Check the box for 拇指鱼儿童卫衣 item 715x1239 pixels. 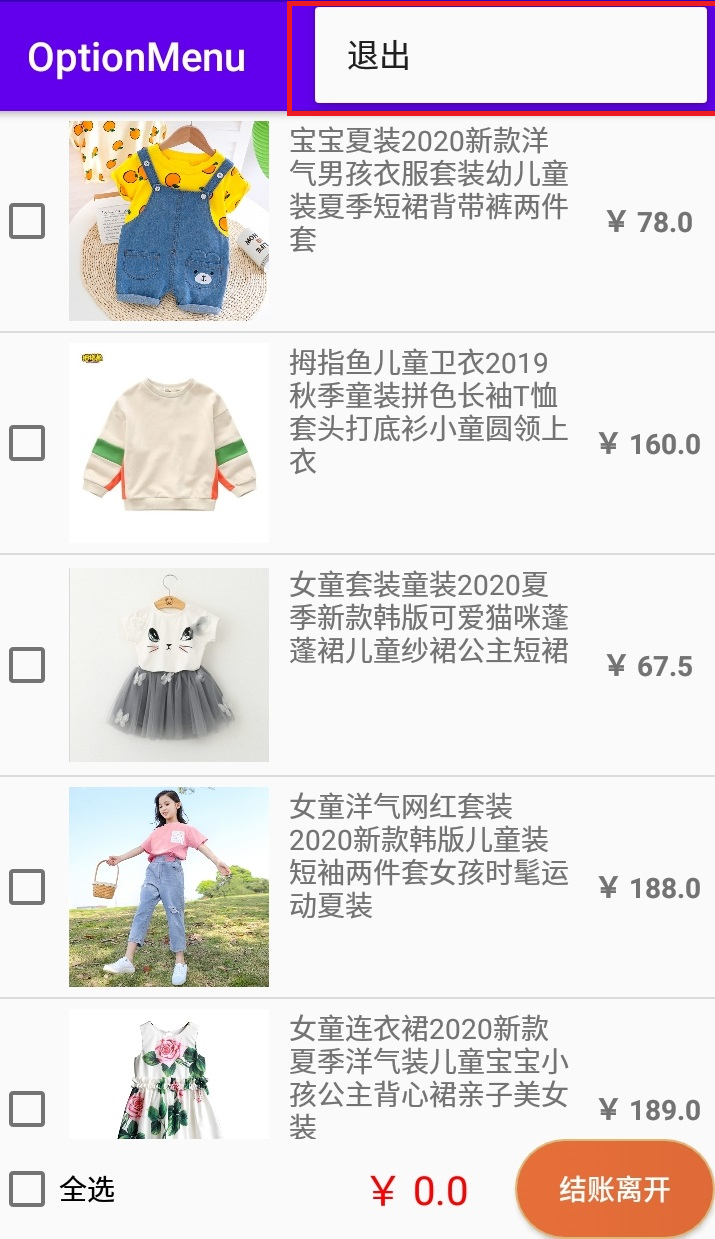[x=27, y=443]
